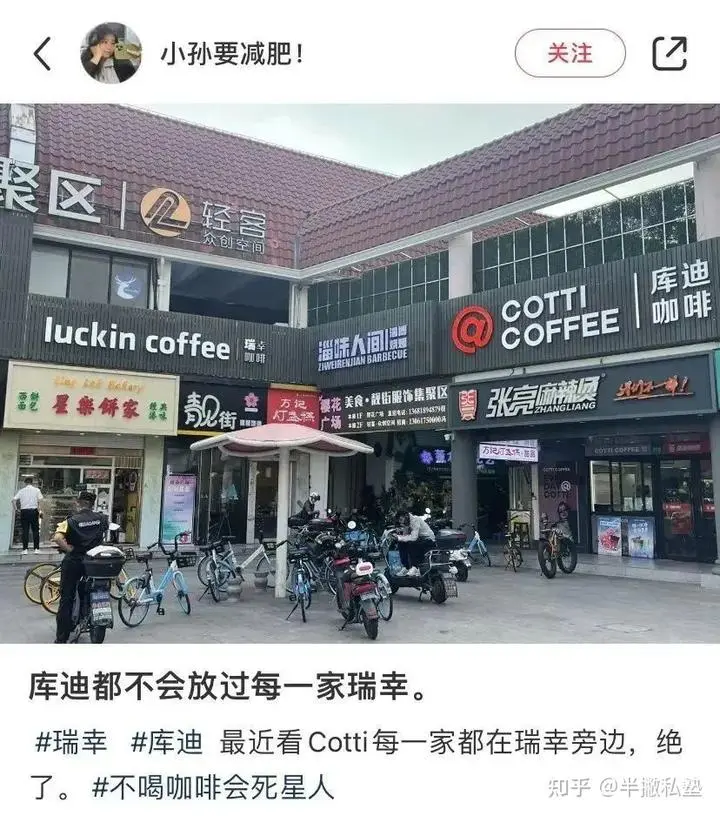The height and width of the screenshot is (816, 720).
Task: Open the #不喝咖啡会死星人 hashtag
Action: (212, 787)
